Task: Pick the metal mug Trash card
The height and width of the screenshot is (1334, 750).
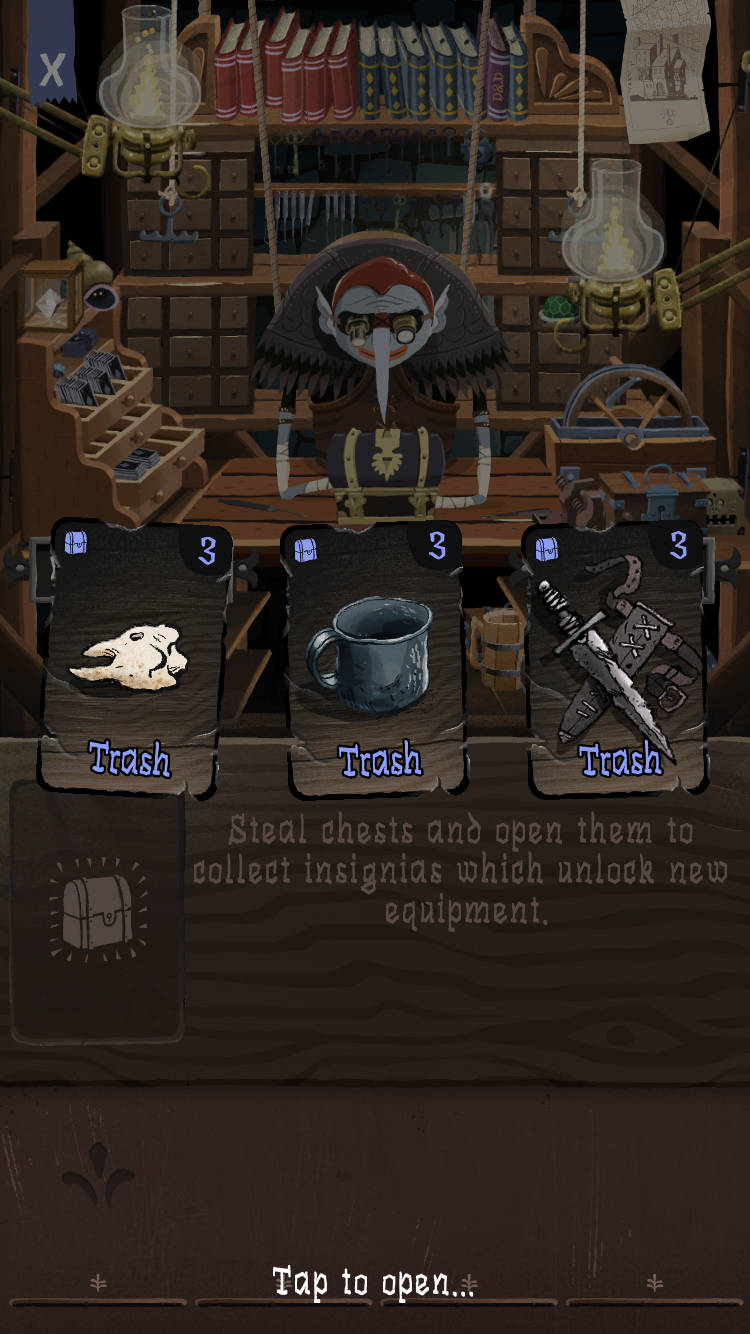Action: click(376, 658)
